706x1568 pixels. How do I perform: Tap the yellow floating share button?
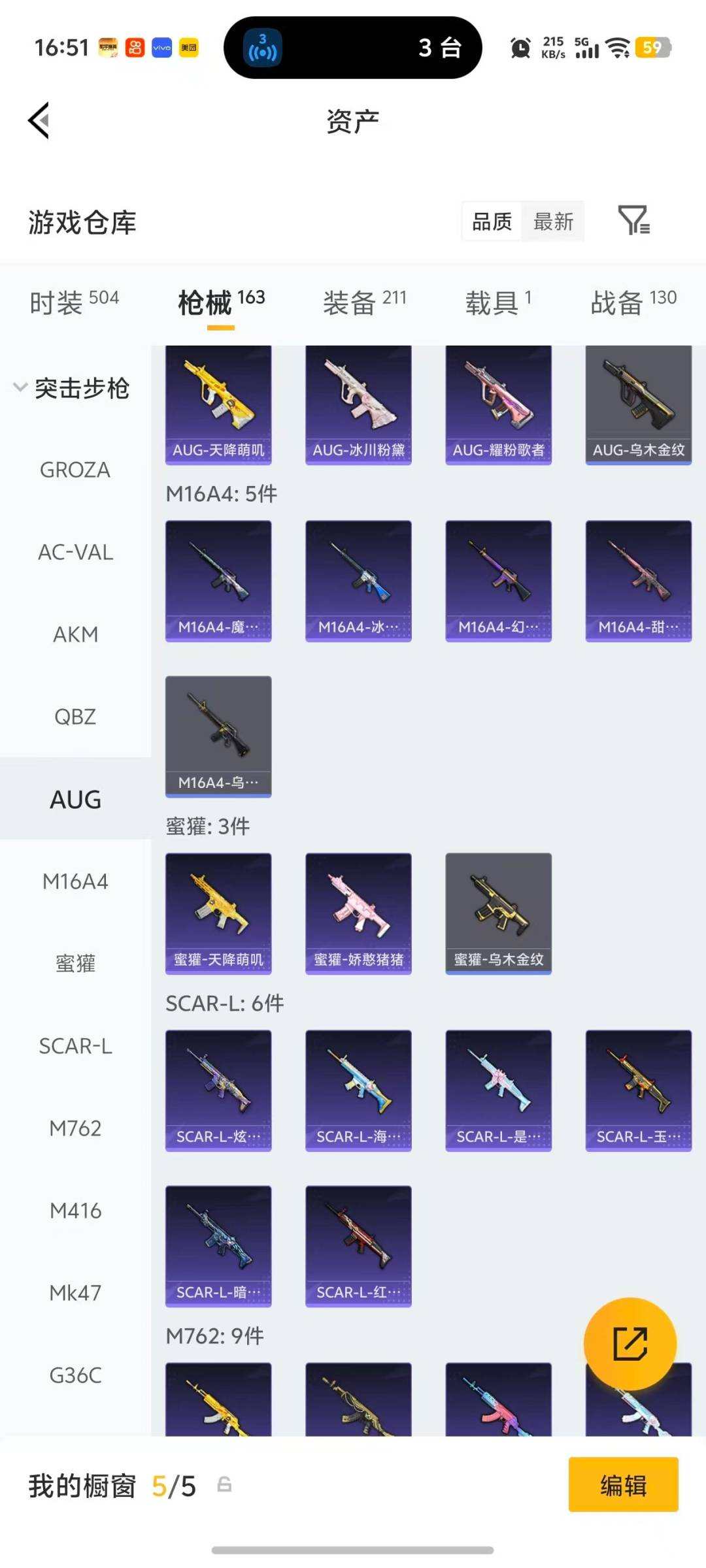click(630, 1343)
